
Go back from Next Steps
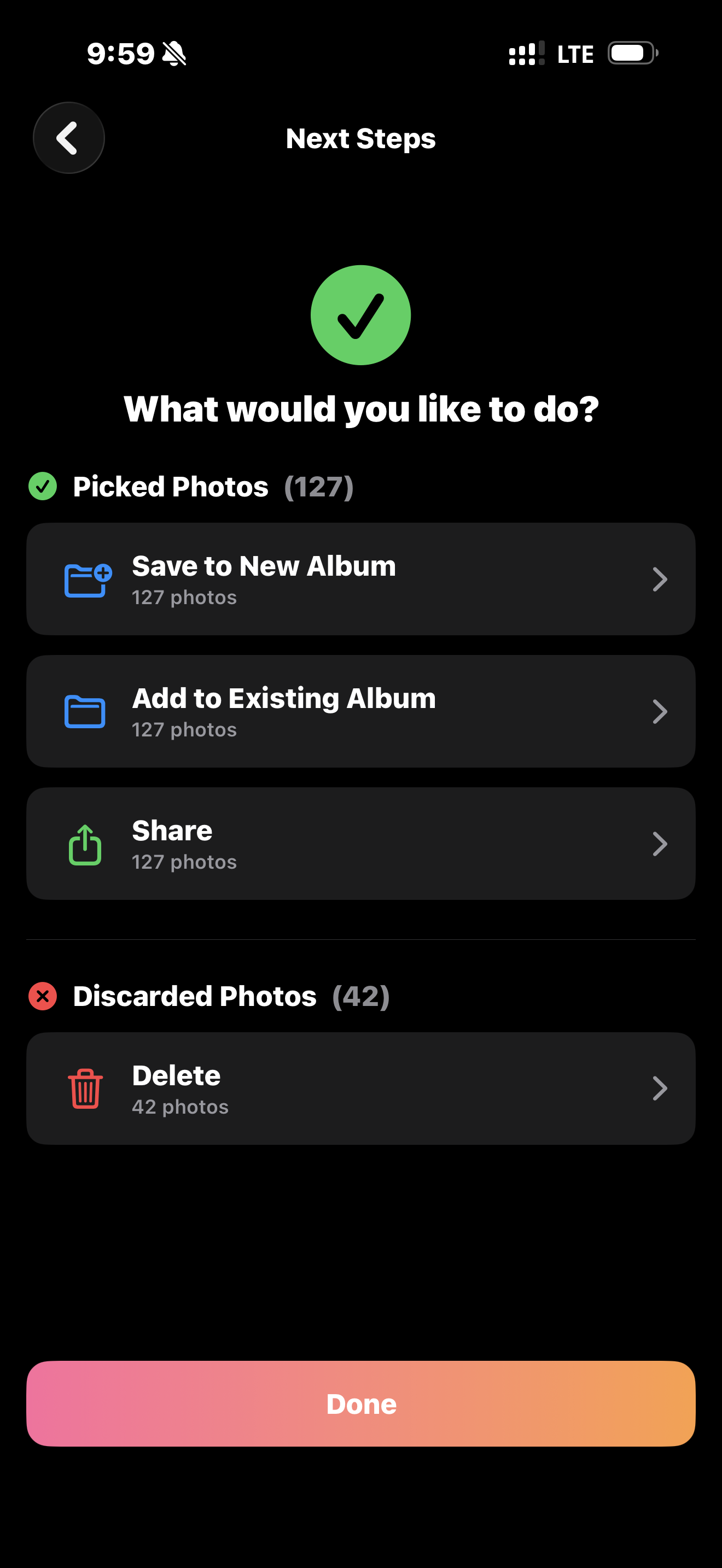click(68, 138)
